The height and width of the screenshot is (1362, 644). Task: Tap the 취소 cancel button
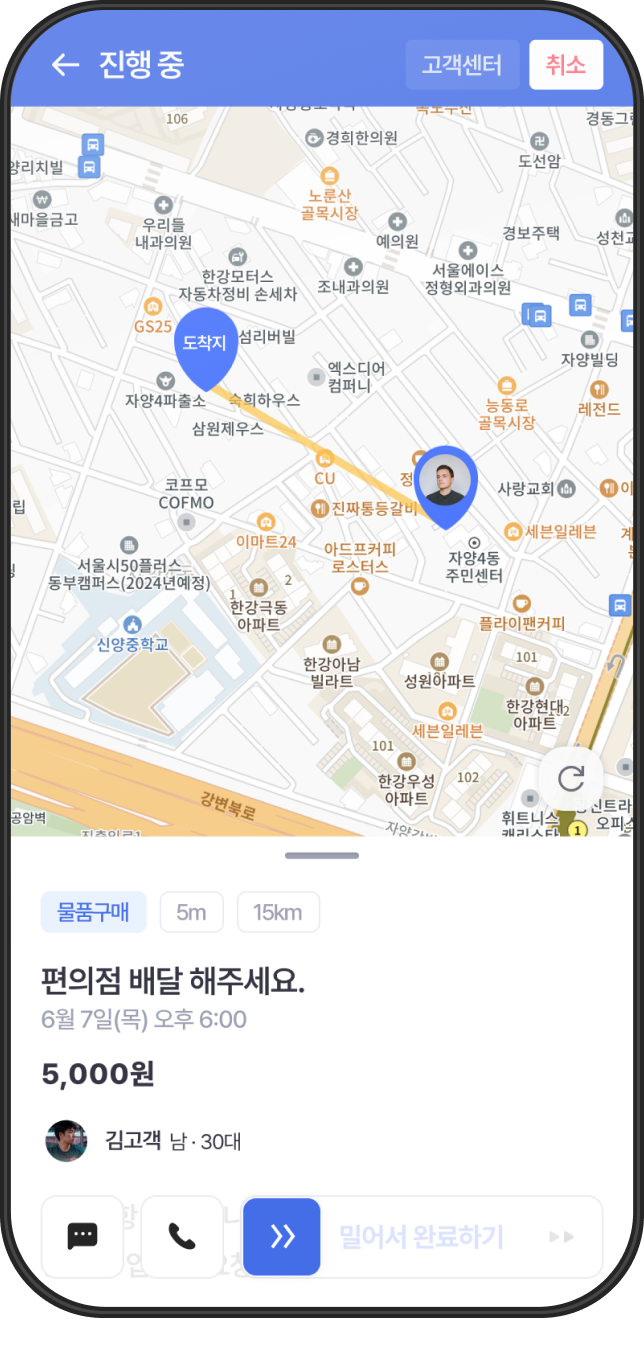566,65
